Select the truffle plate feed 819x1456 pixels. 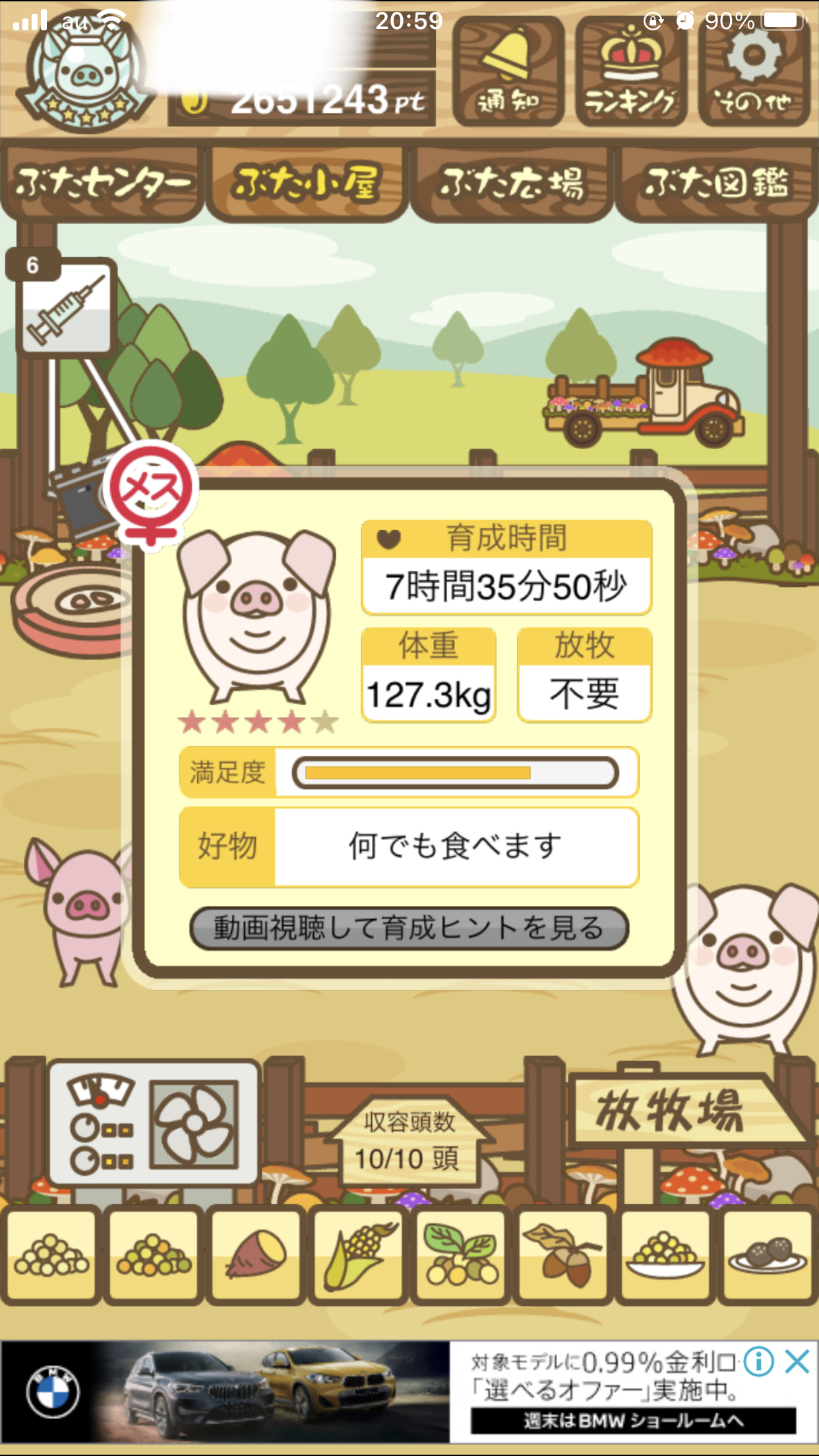[768, 1256]
